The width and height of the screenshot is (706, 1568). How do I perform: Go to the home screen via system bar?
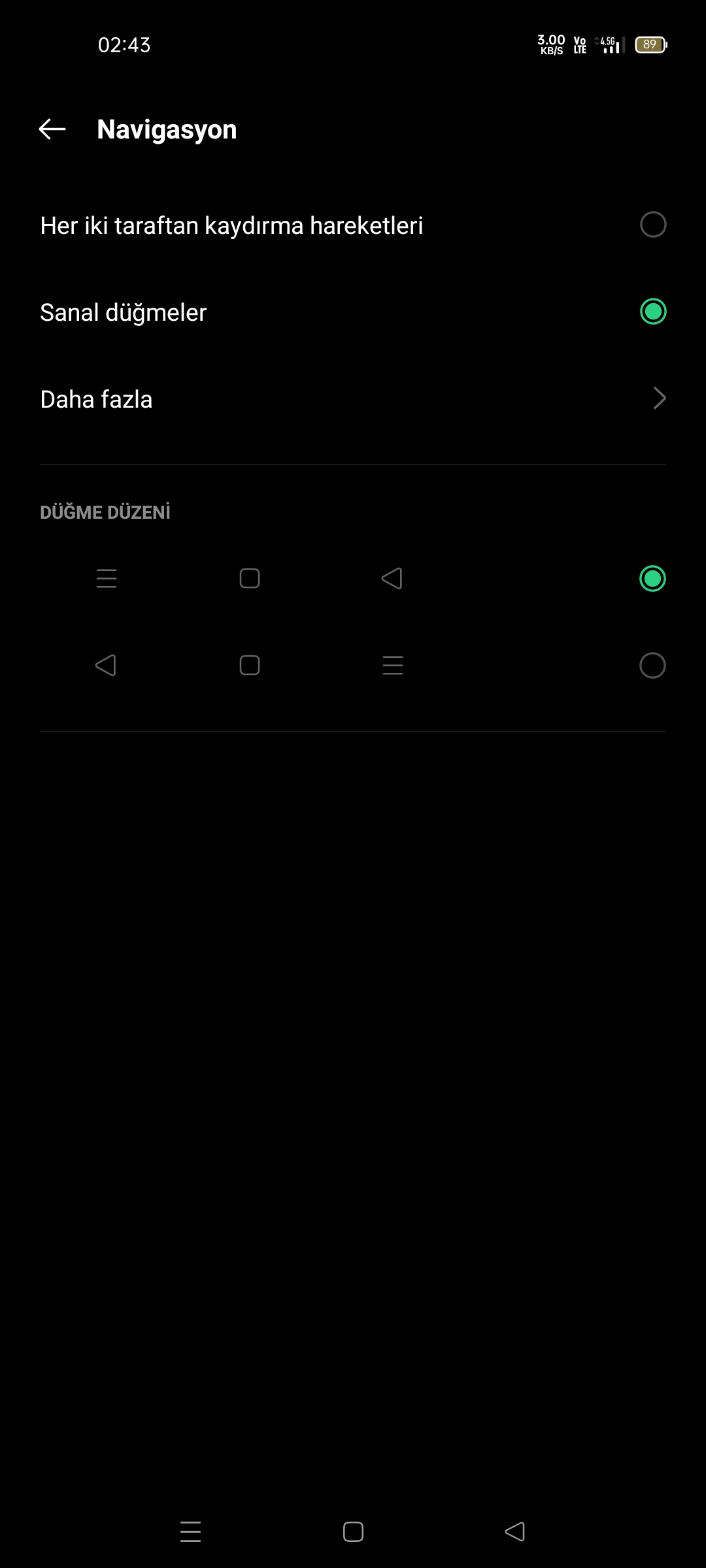353,1531
